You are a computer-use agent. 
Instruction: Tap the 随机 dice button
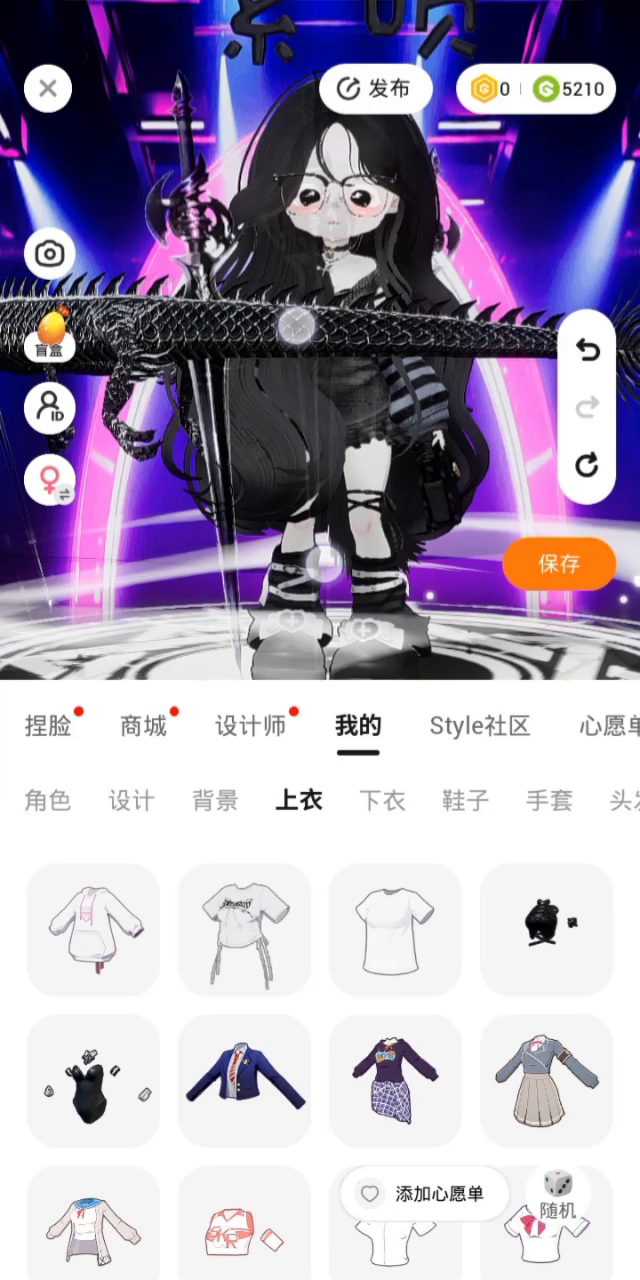pos(558,1194)
